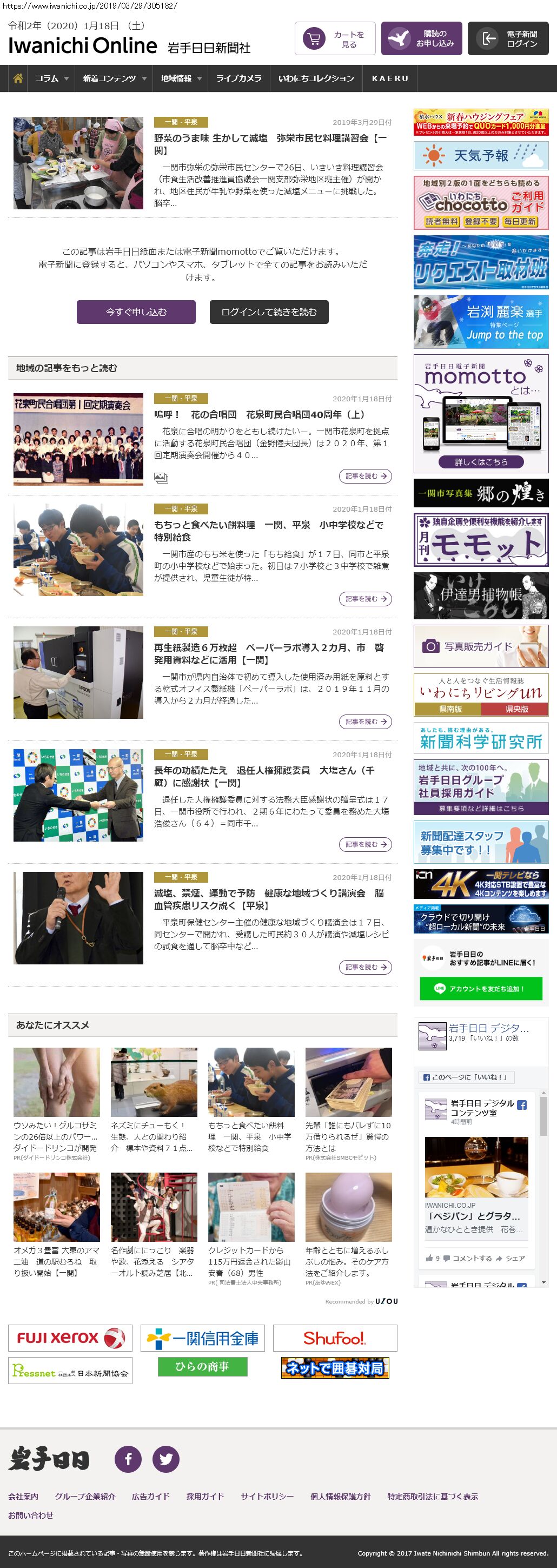
Task: Add the LINE account as friend
Action: pos(480,989)
